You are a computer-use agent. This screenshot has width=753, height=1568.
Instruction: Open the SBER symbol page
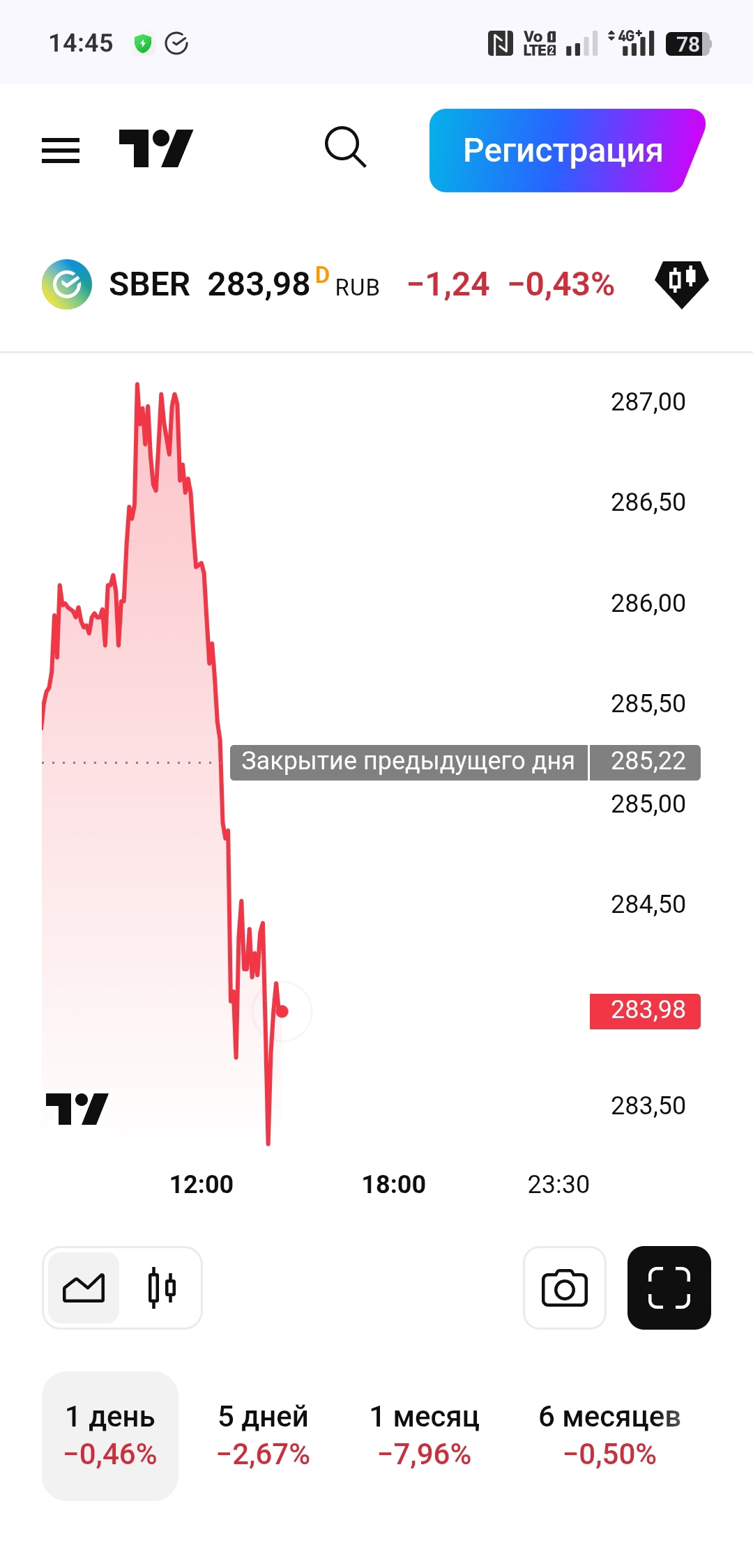coord(149,284)
